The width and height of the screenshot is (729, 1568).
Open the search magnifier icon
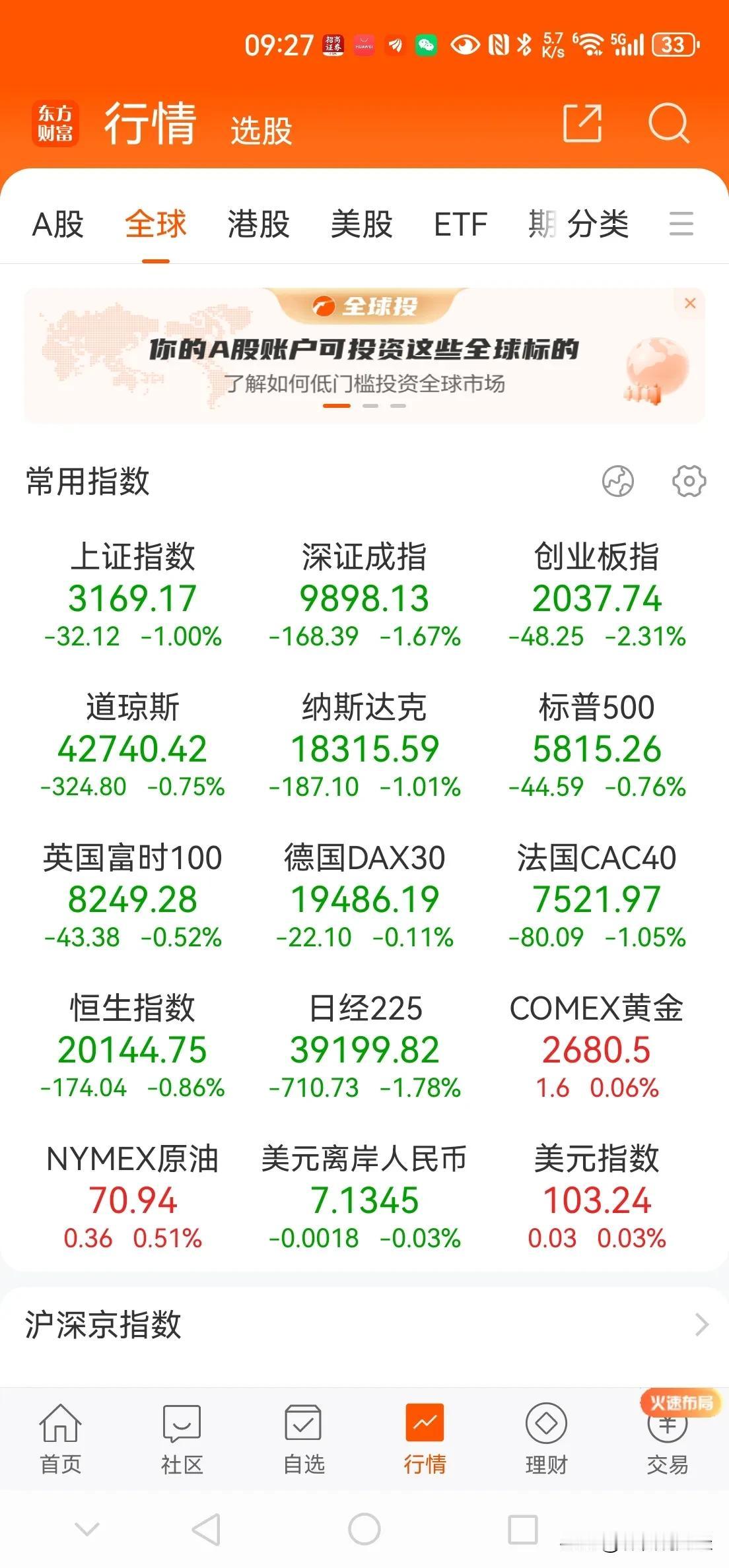point(669,123)
